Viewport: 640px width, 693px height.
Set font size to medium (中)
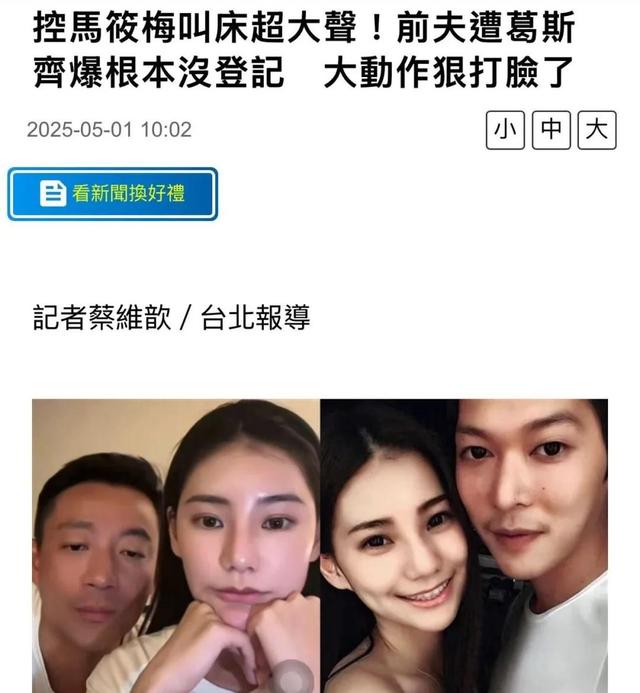(x=551, y=131)
